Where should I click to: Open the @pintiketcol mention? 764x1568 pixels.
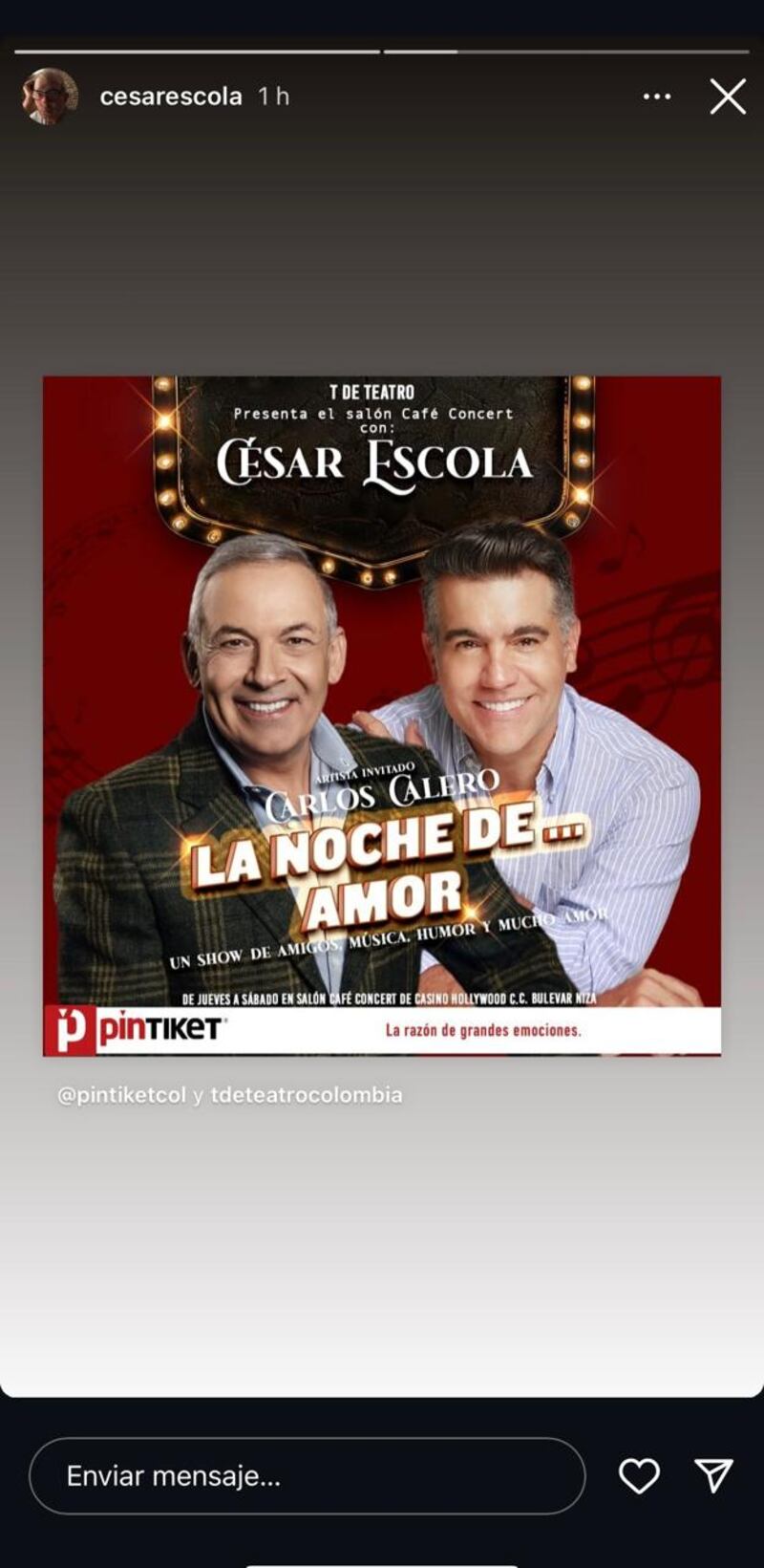coord(121,1095)
